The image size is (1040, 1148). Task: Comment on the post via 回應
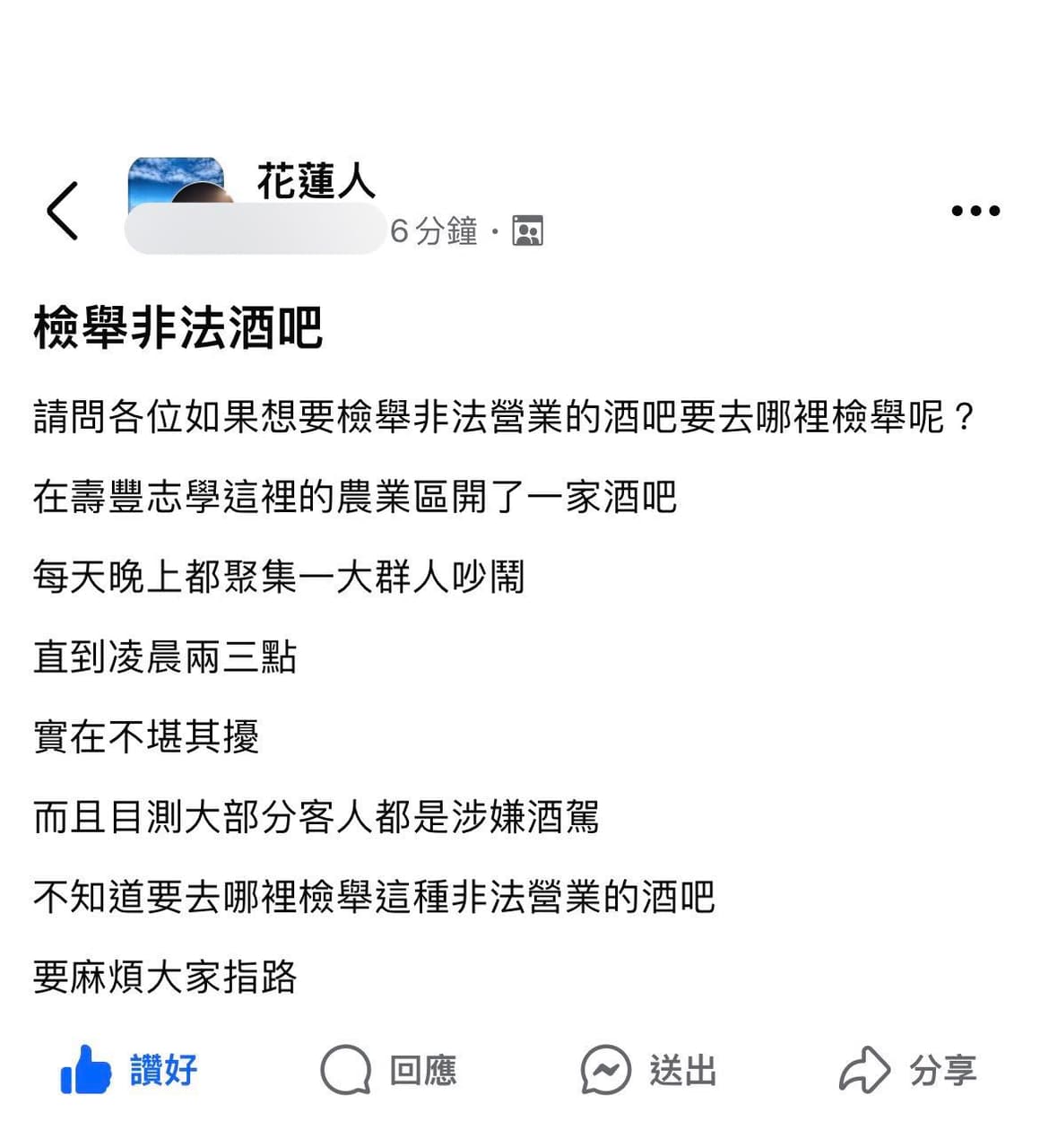[389, 1070]
